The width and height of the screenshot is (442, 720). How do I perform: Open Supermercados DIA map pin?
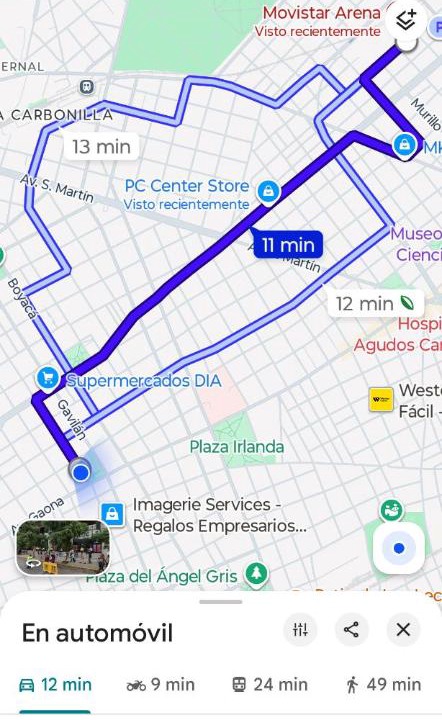(48, 378)
